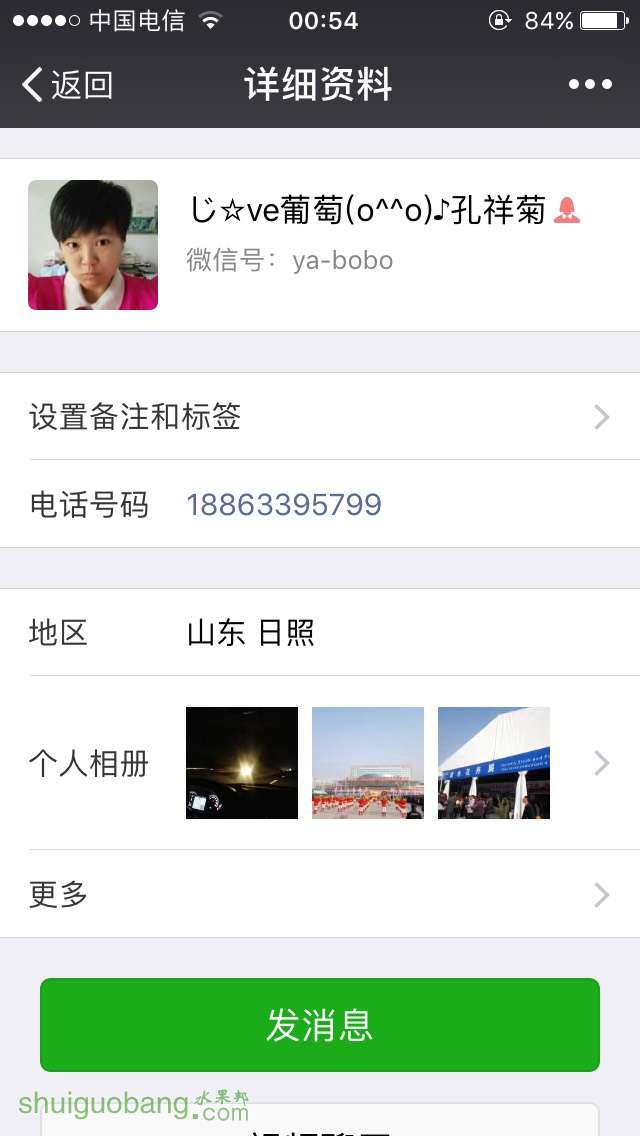Open the 更多 row
Viewport: 640px width, 1136px height.
320,894
